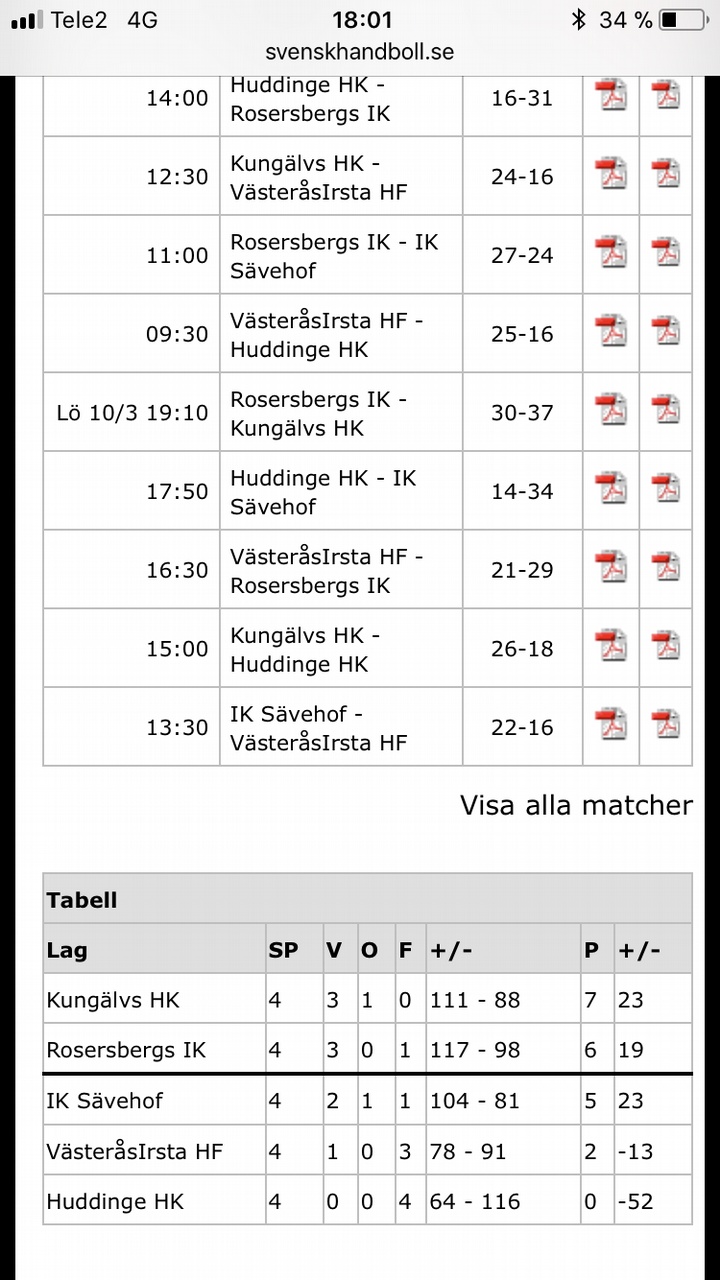720x1280 pixels.
Task: Open first PDF for VästeråsIrsta HF - Rosersbergs IK
Action: pos(611,566)
